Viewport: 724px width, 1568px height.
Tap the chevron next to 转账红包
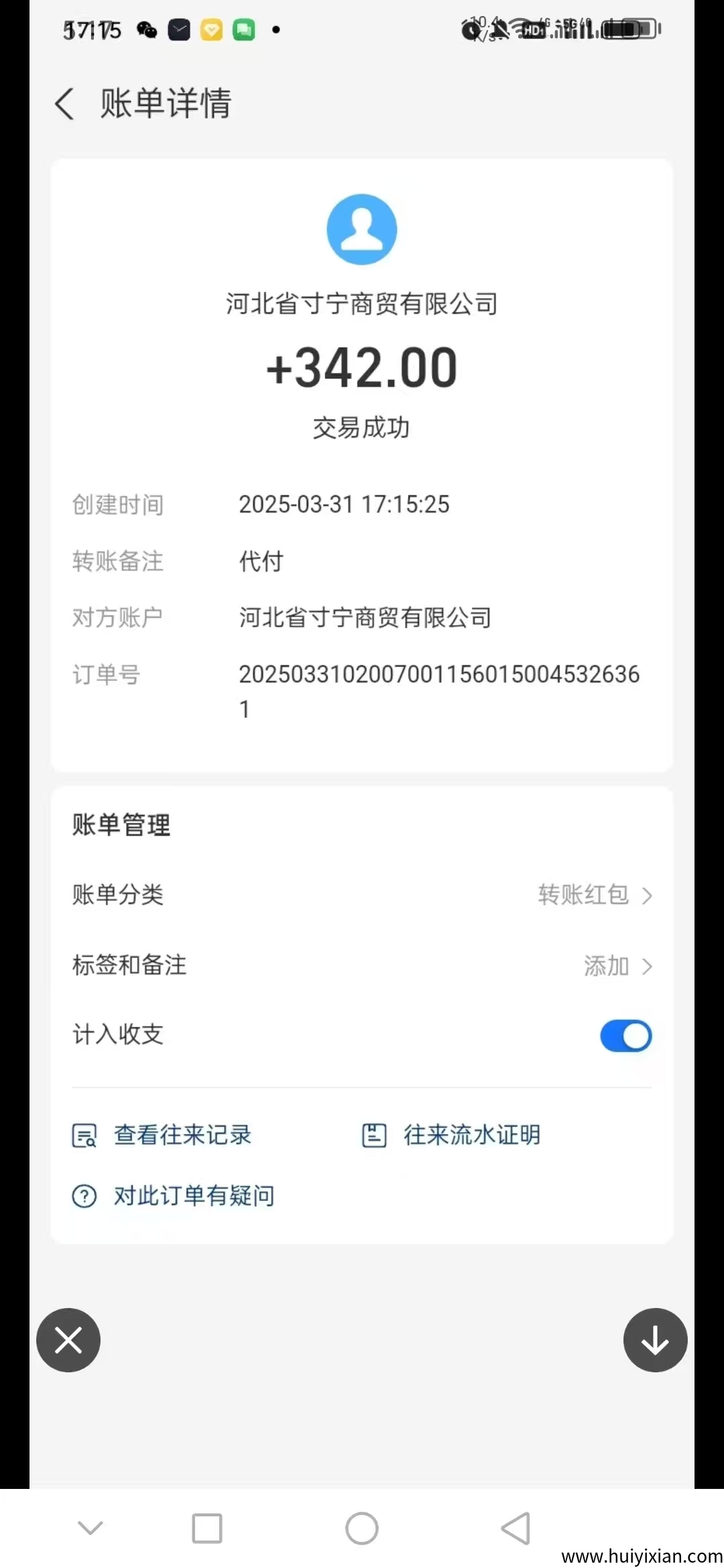click(x=647, y=895)
